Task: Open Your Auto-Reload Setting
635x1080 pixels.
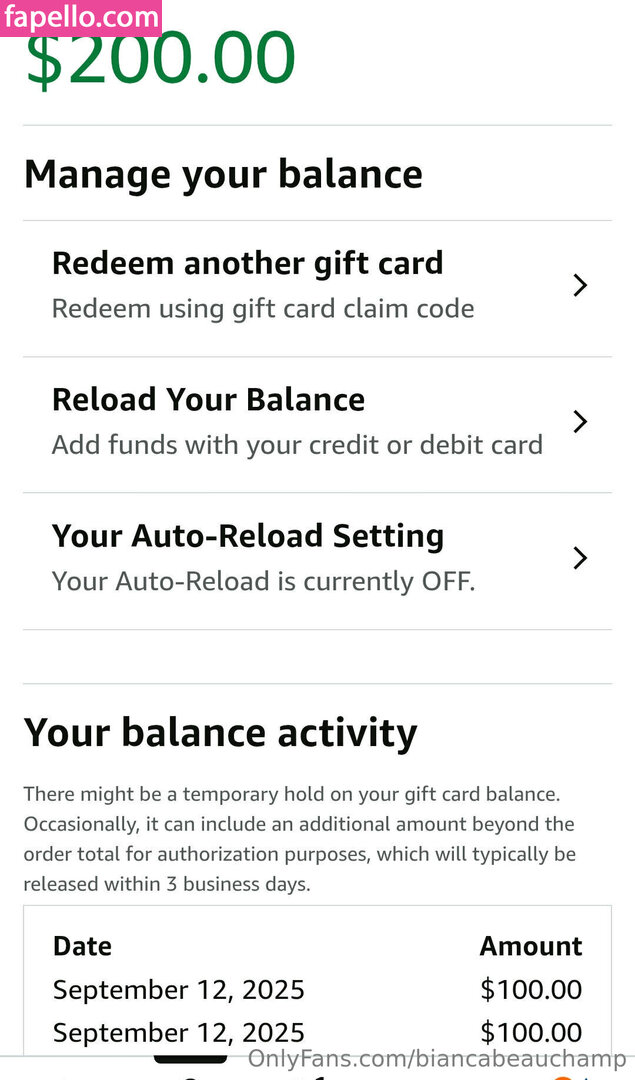Action: click(x=316, y=558)
